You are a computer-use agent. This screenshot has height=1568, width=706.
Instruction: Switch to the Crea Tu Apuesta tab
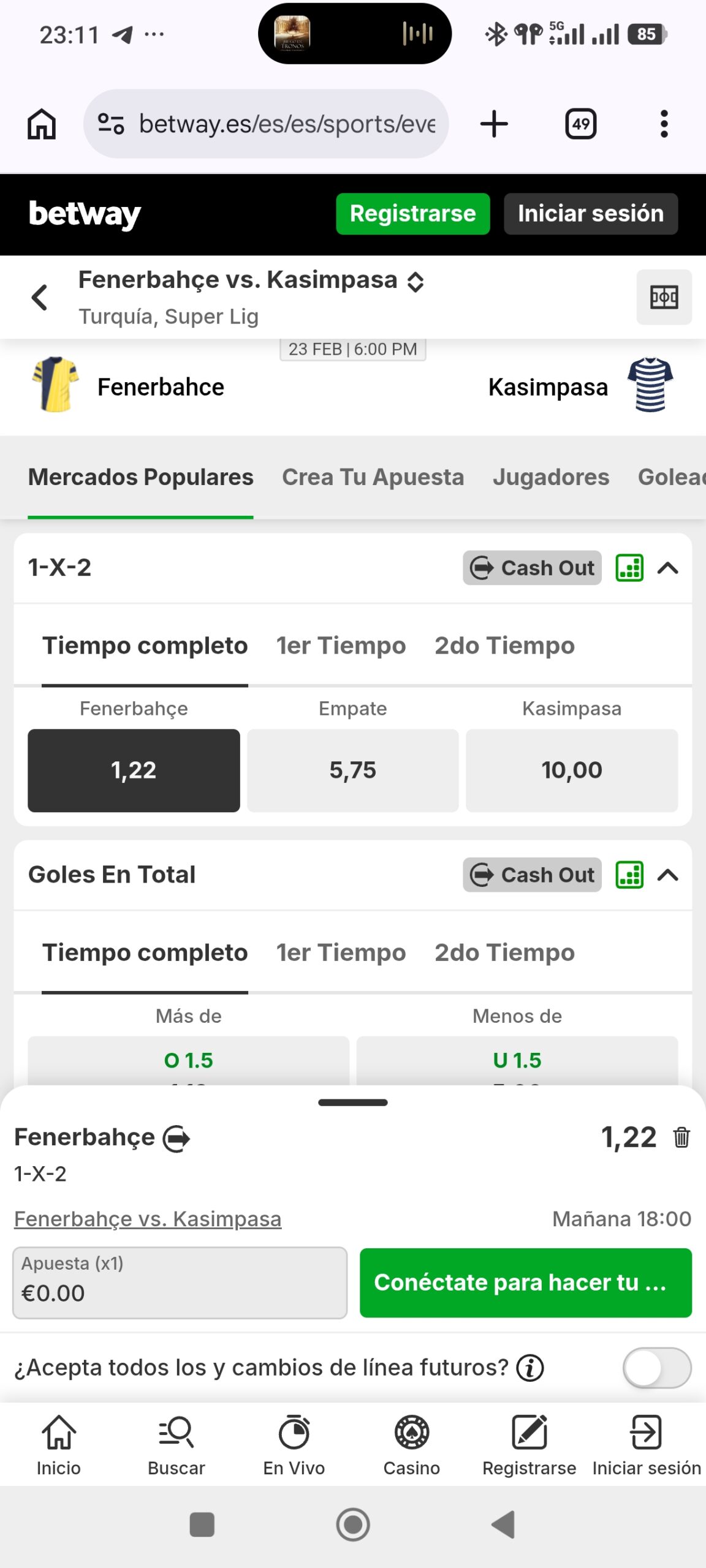tap(373, 477)
